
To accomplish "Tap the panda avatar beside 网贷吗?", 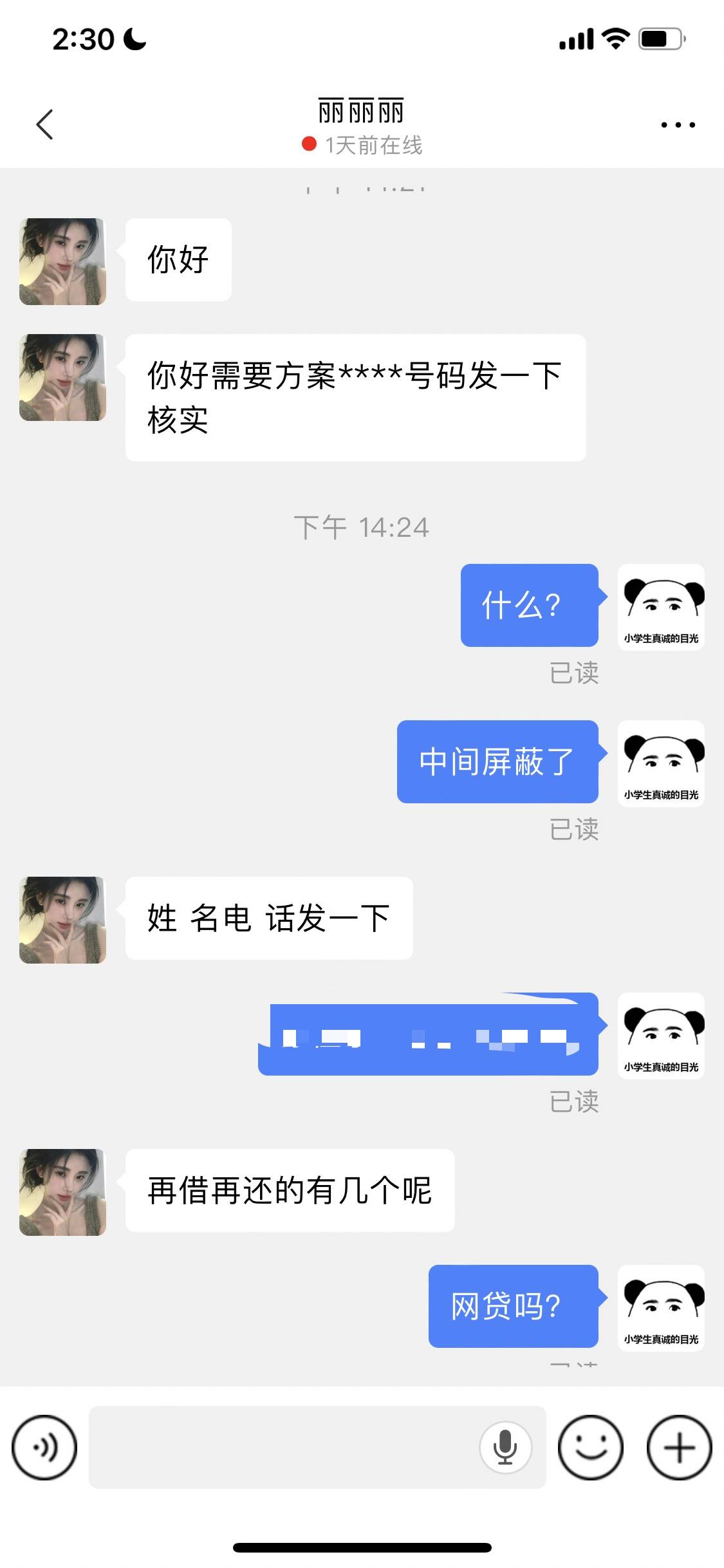I will coord(661,1308).
